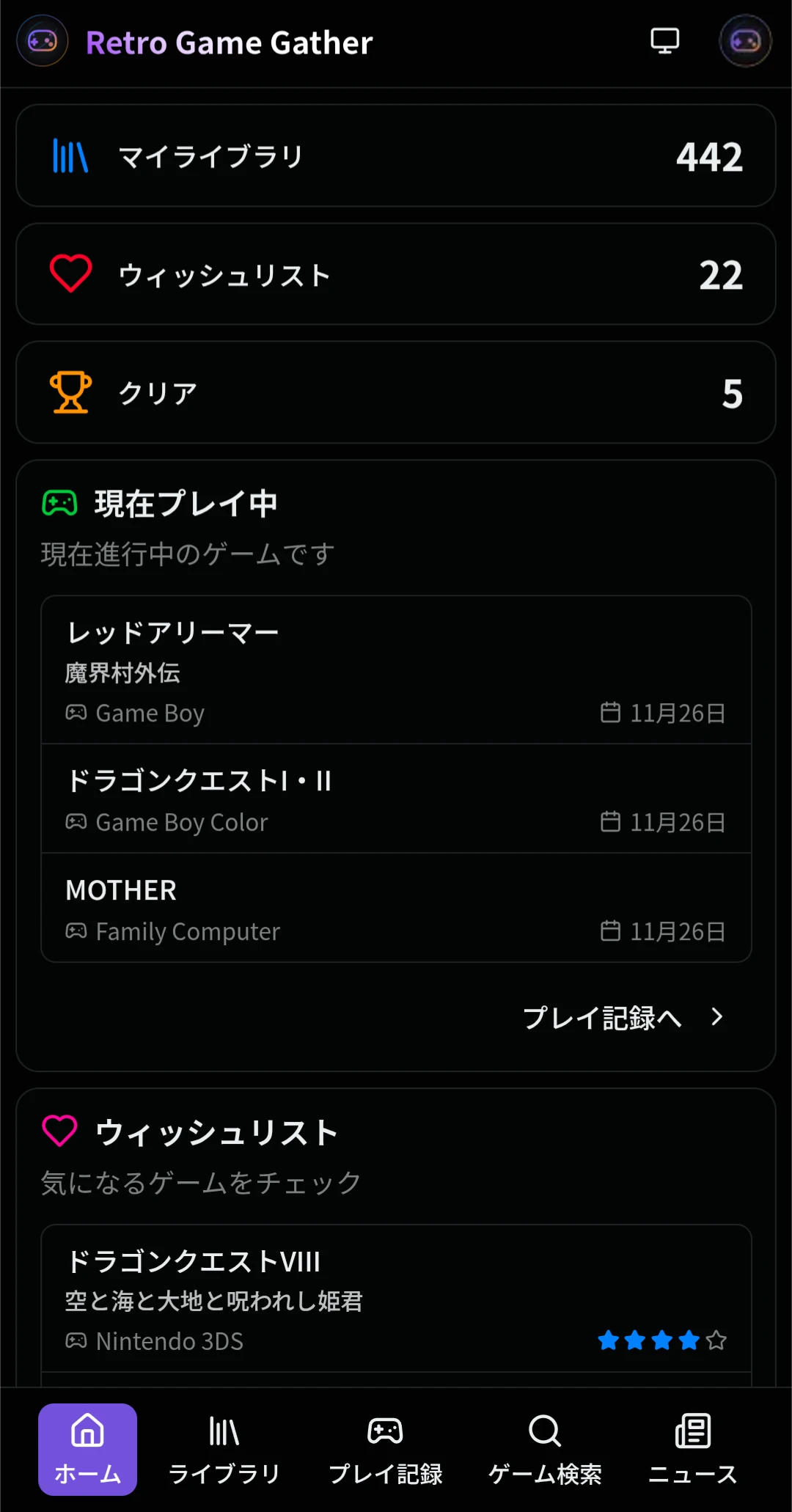Expand プレイ記録へ with the chevron arrow

pos(715,1018)
